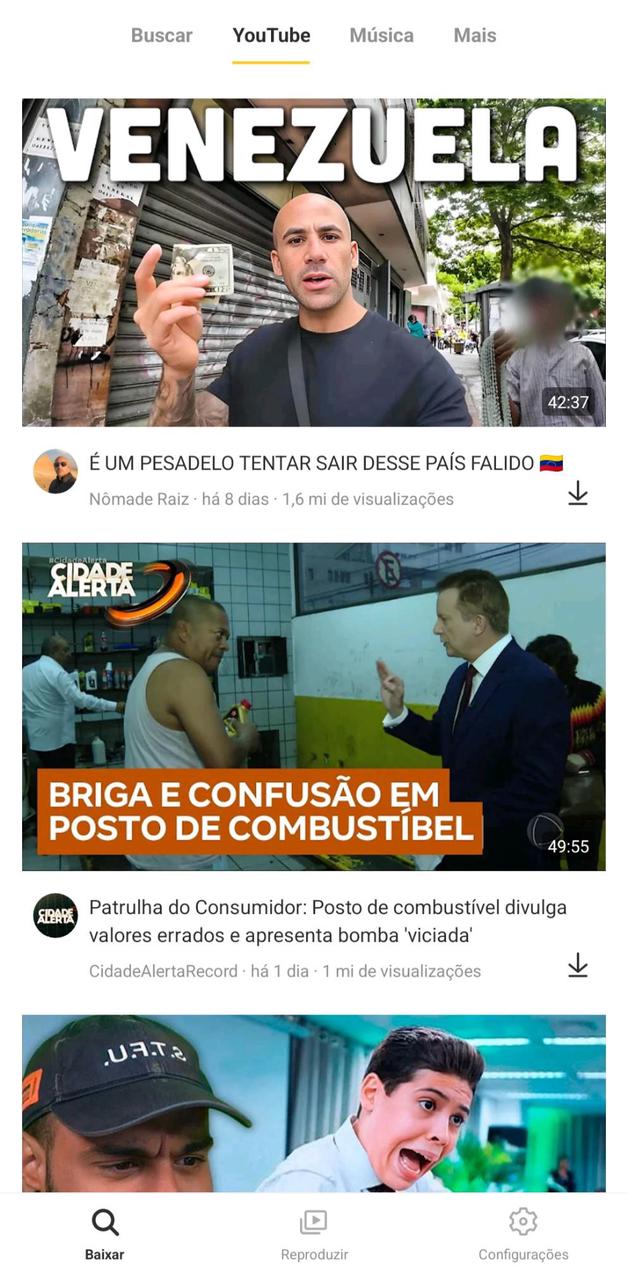This screenshot has width=628, height=1272.
Task: Open Configurações in the bottom bar
Action: 523,1234
